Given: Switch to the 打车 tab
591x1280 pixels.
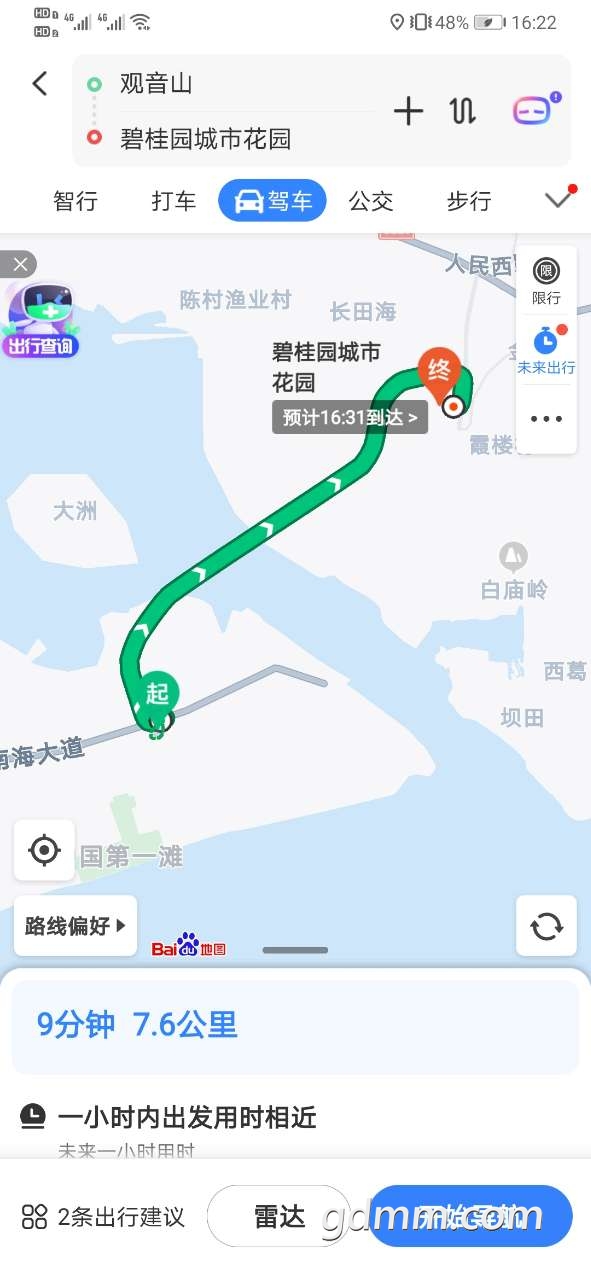Looking at the screenshot, I should pos(174,201).
